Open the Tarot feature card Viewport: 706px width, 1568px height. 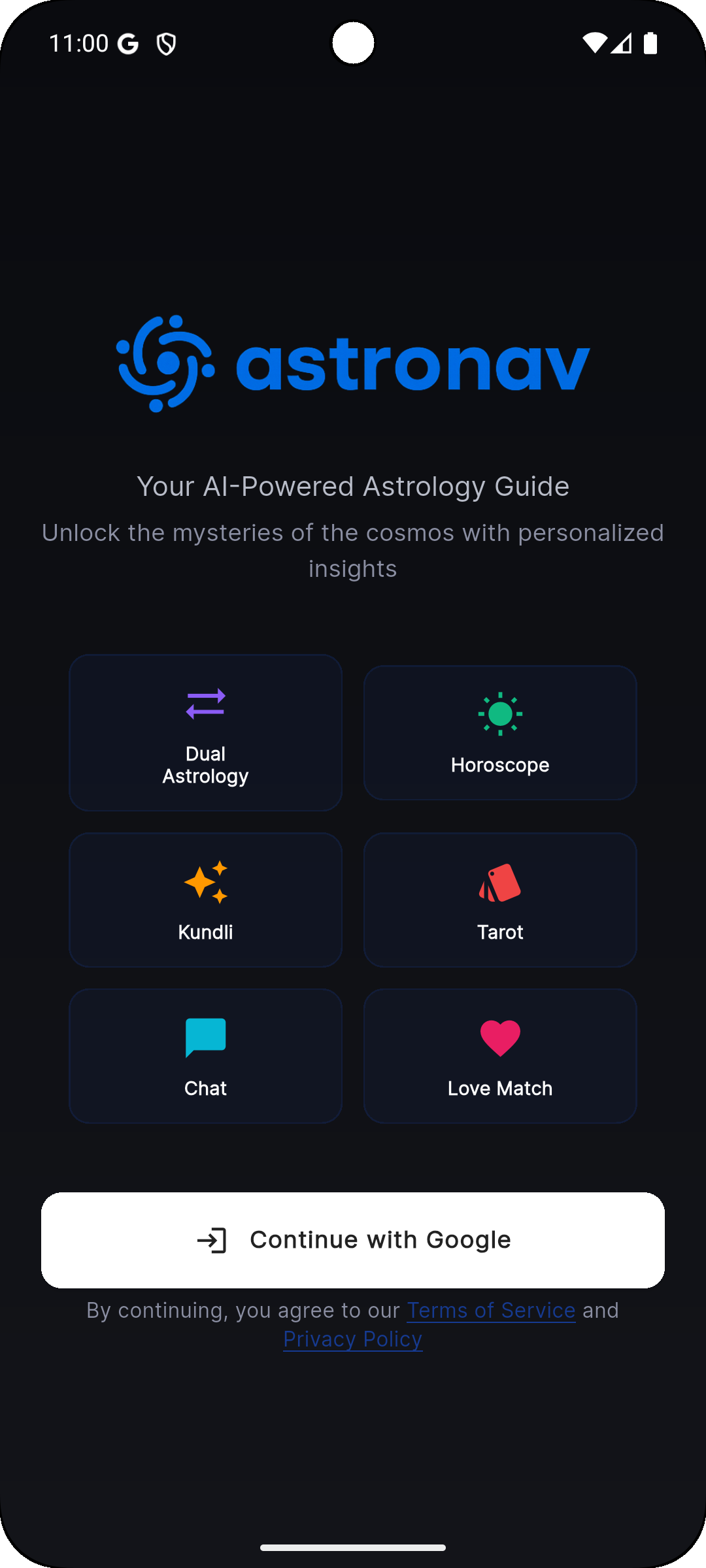pyautogui.click(x=500, y=900)
